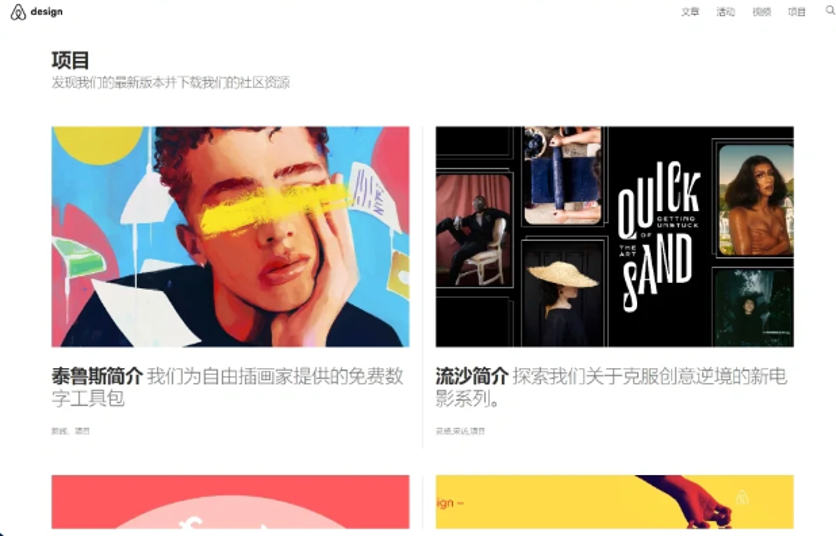This screenshot has width=836, height=536.
Task: Open the yellow project card below
Action: point(614,502)
